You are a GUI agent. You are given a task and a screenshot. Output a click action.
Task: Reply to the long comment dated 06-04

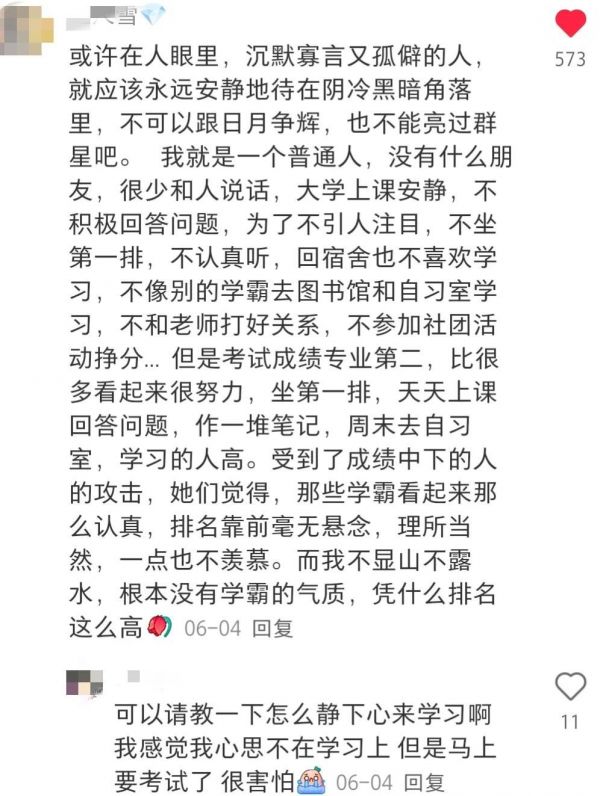tap(272, 628)
